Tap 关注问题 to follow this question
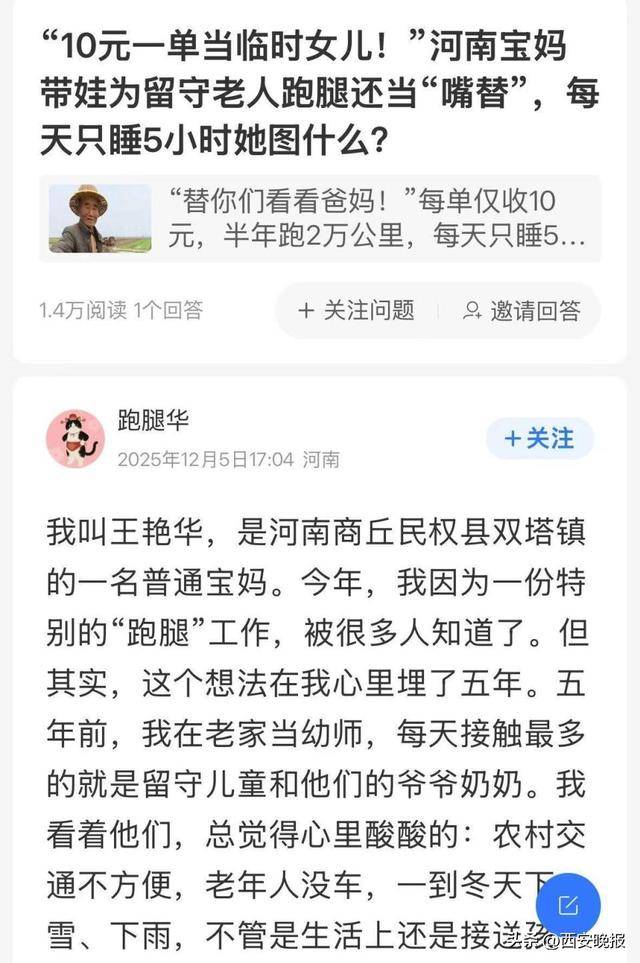640x963 pixels. 356,311
